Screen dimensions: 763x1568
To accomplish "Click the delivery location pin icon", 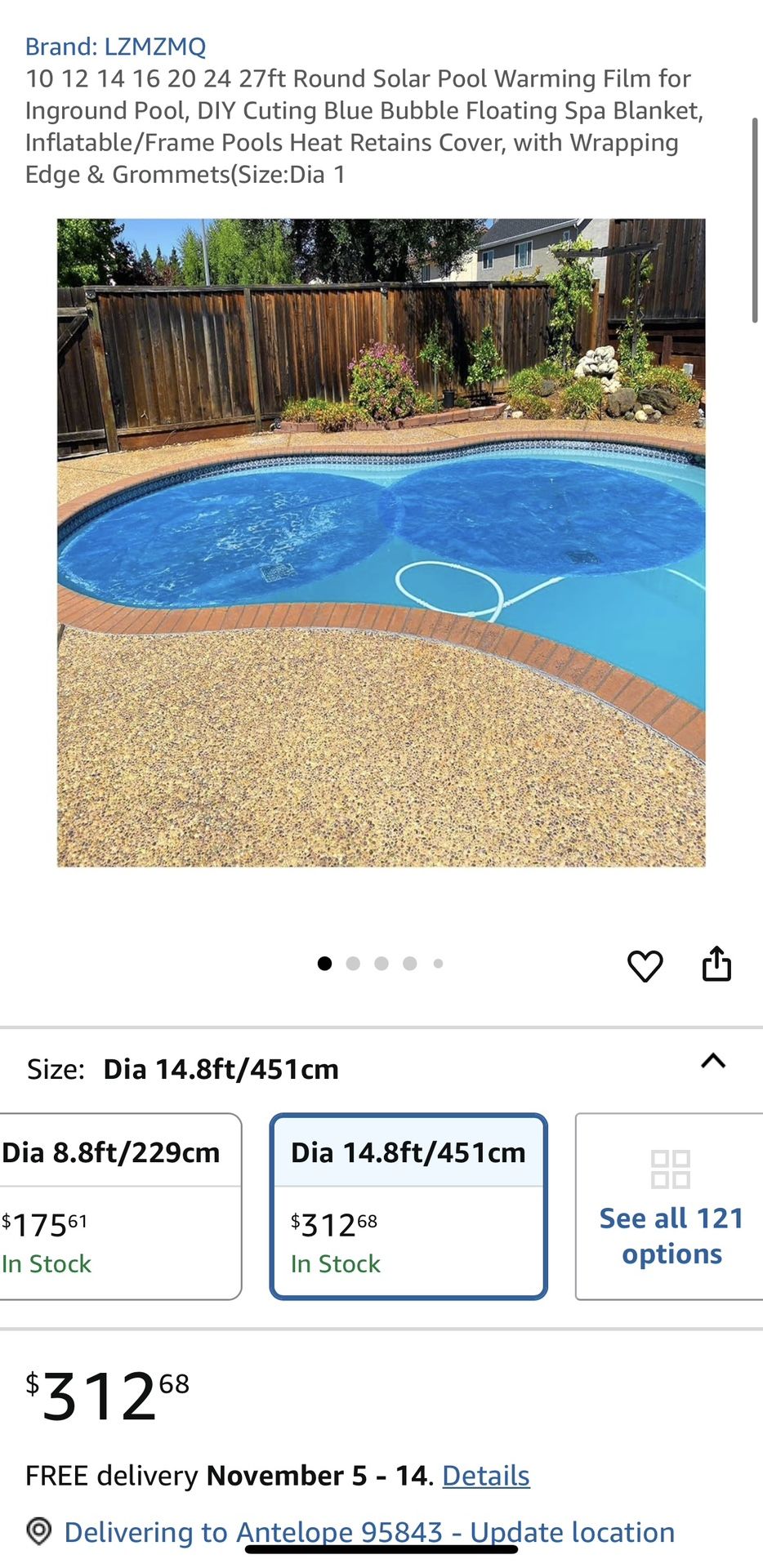I will (38, 1533).
